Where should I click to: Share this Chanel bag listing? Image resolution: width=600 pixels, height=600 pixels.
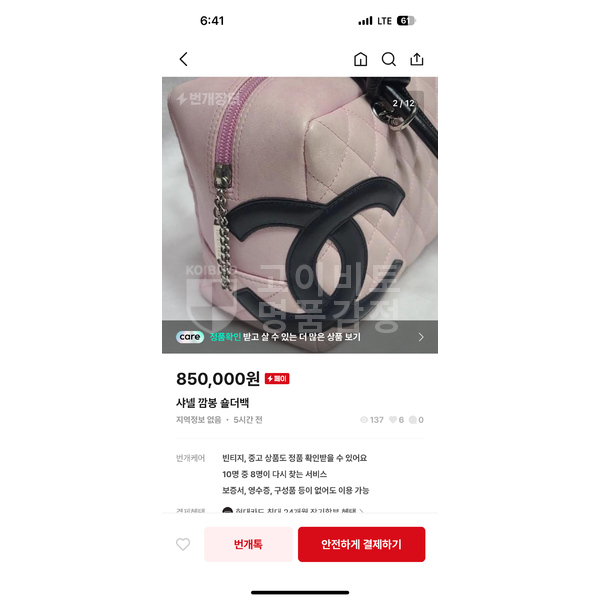tap(417, 59)
